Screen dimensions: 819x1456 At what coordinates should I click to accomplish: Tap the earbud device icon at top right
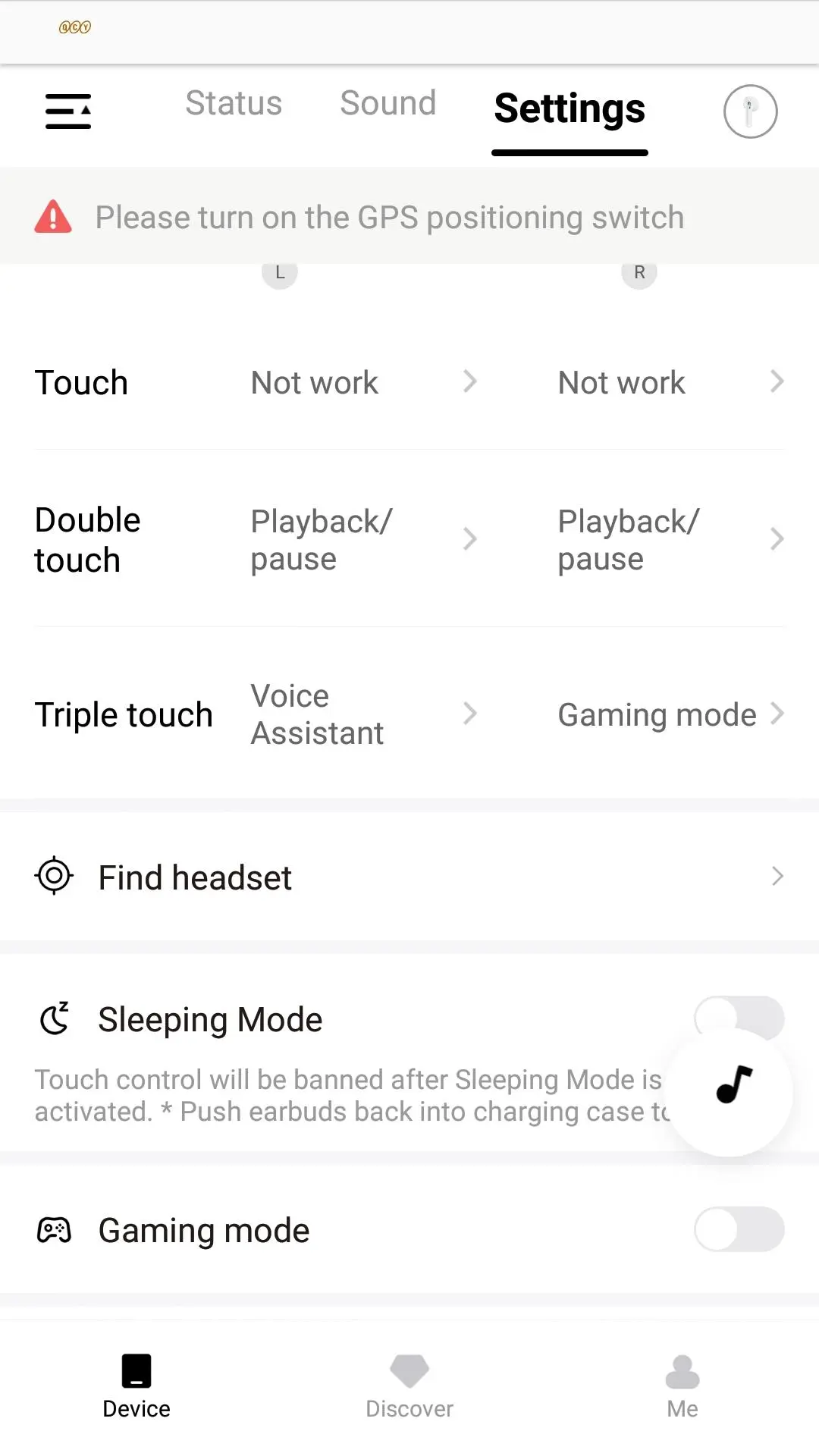coord(750,111)
